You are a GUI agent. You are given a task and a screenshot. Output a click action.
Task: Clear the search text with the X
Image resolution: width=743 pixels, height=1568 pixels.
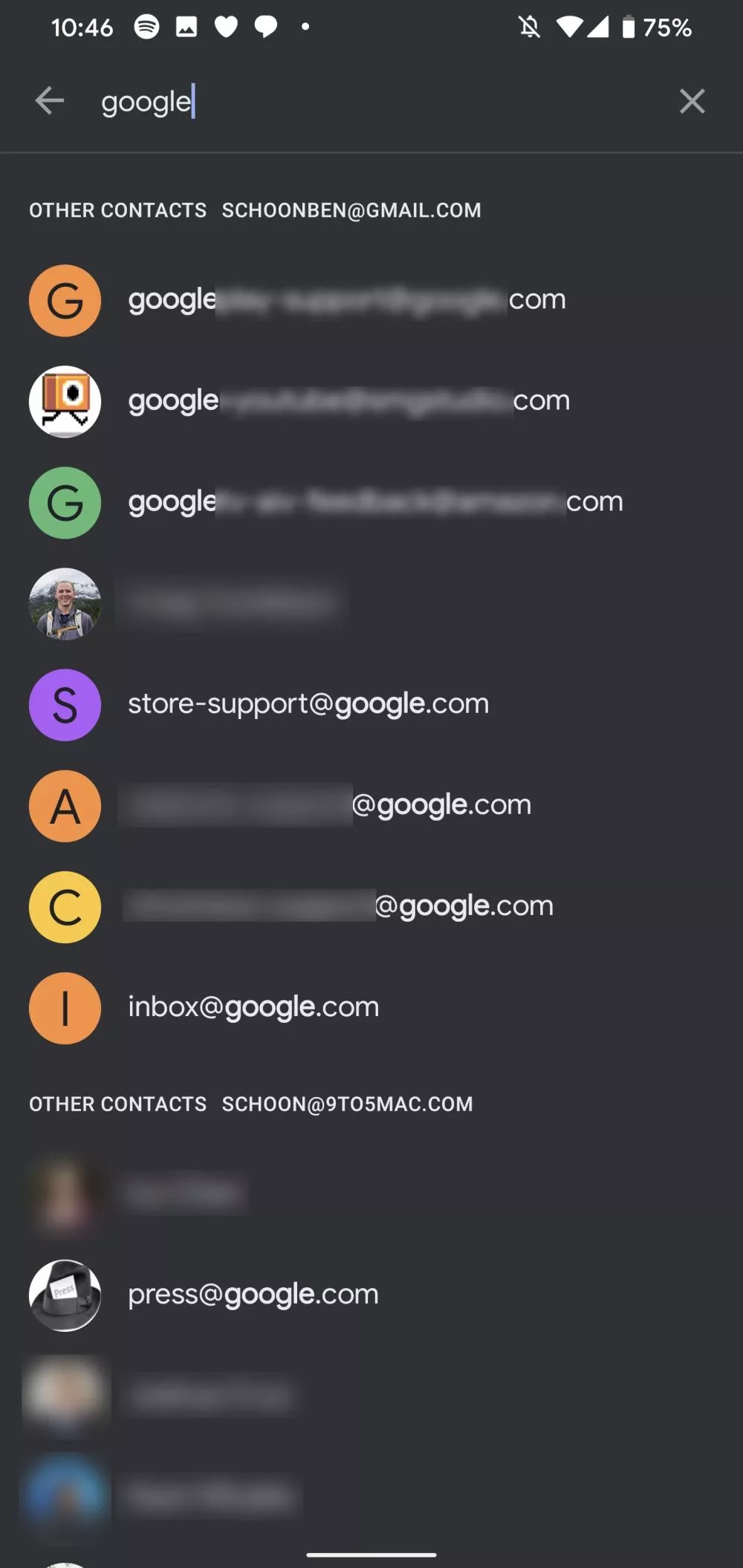tap(692, 101)
